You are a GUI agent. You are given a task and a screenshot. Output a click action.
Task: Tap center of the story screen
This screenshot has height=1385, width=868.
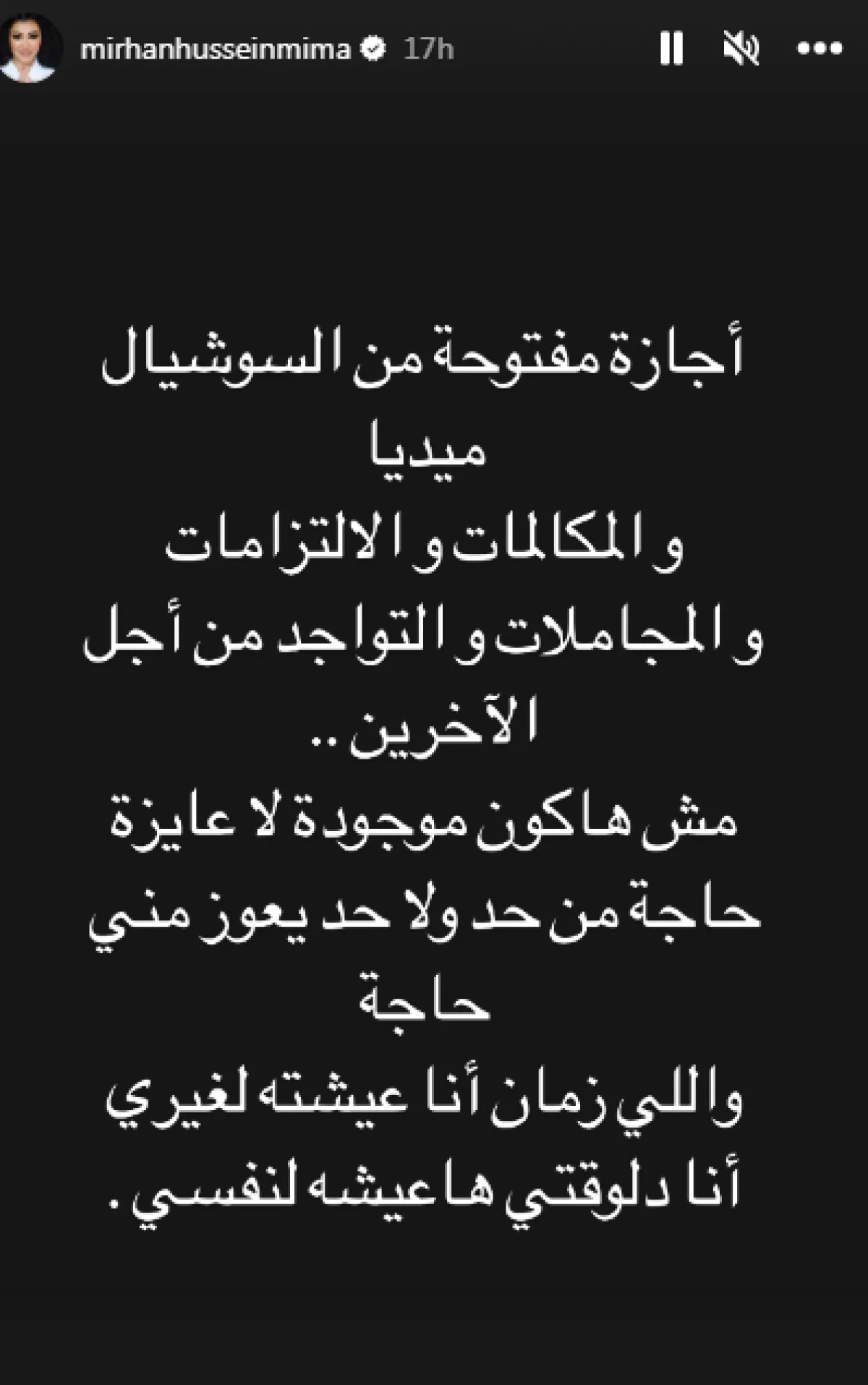(x=434, y=693)
